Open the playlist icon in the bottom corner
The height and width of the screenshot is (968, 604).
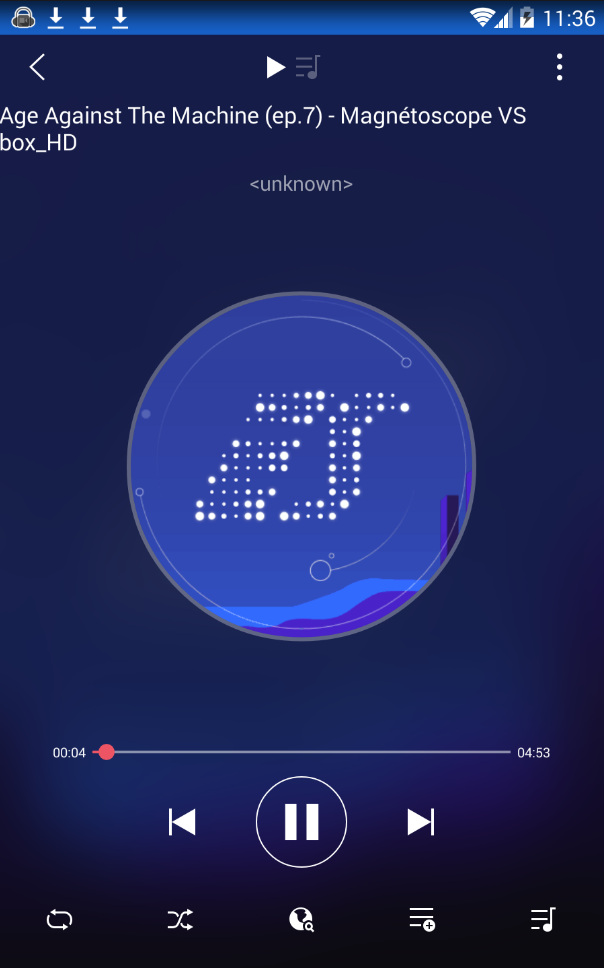click(x=543, y=919)
